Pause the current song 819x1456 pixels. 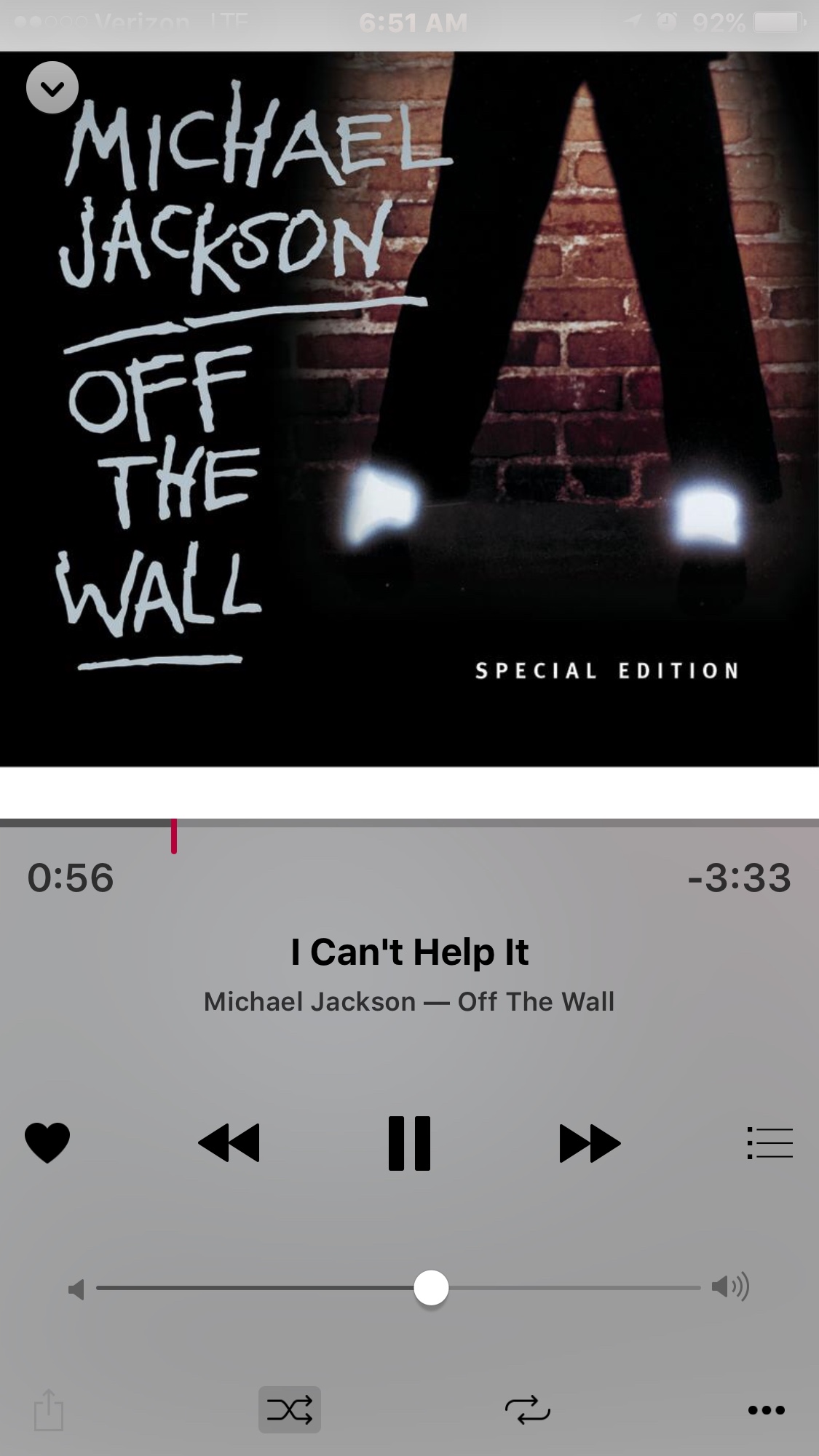(x=409, y=1142)
